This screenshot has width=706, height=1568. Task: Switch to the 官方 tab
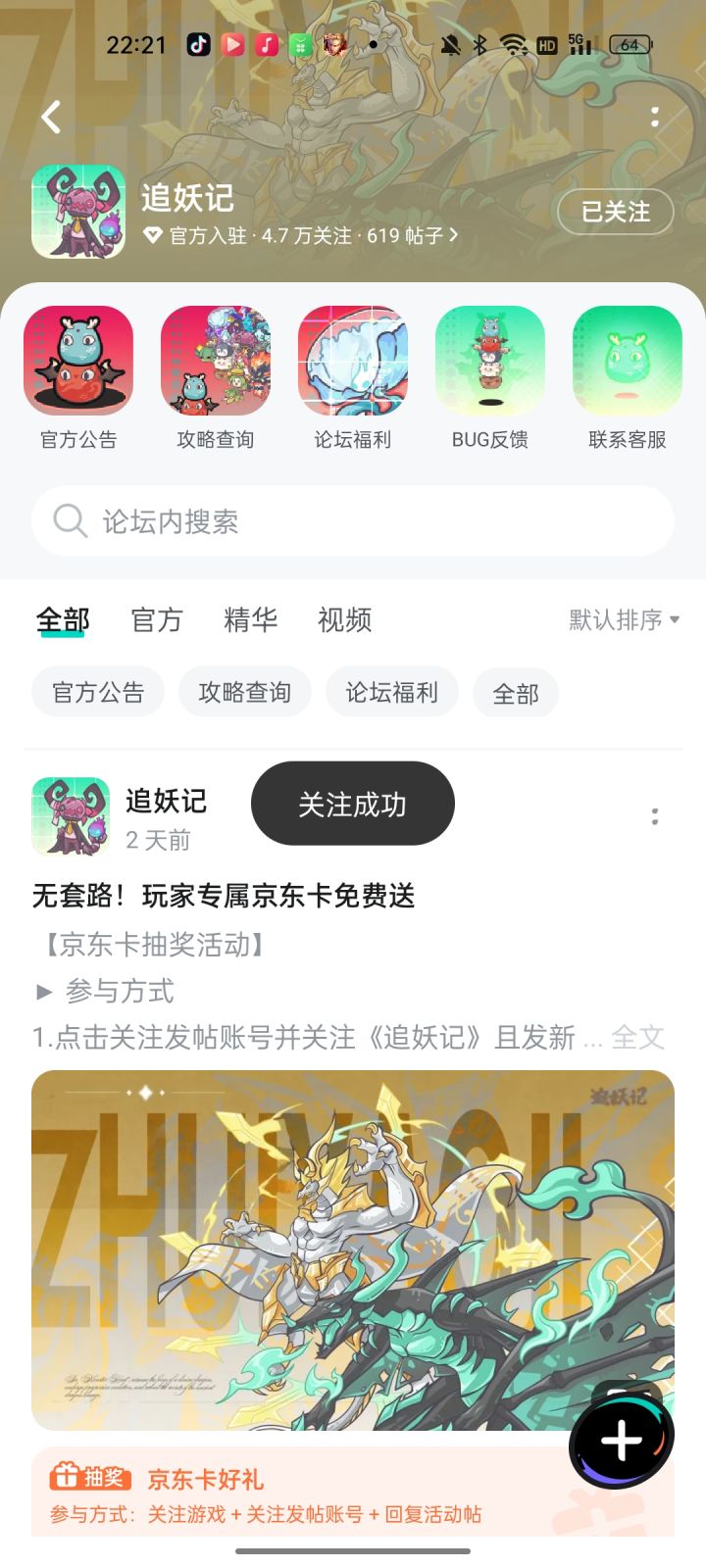157,619
